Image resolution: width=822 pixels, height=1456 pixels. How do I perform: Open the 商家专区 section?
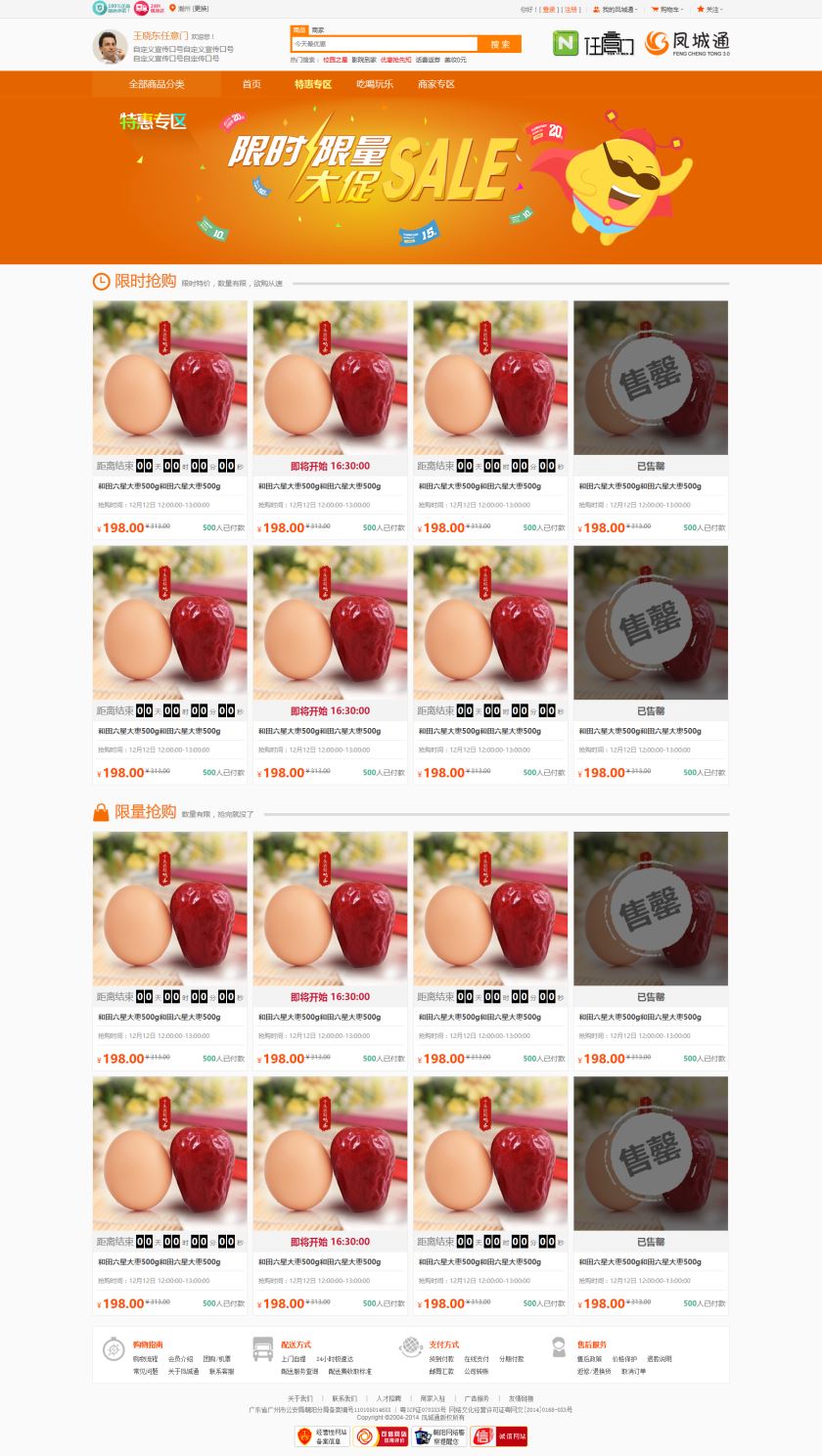pyautogui.click(x=436, y=84)
